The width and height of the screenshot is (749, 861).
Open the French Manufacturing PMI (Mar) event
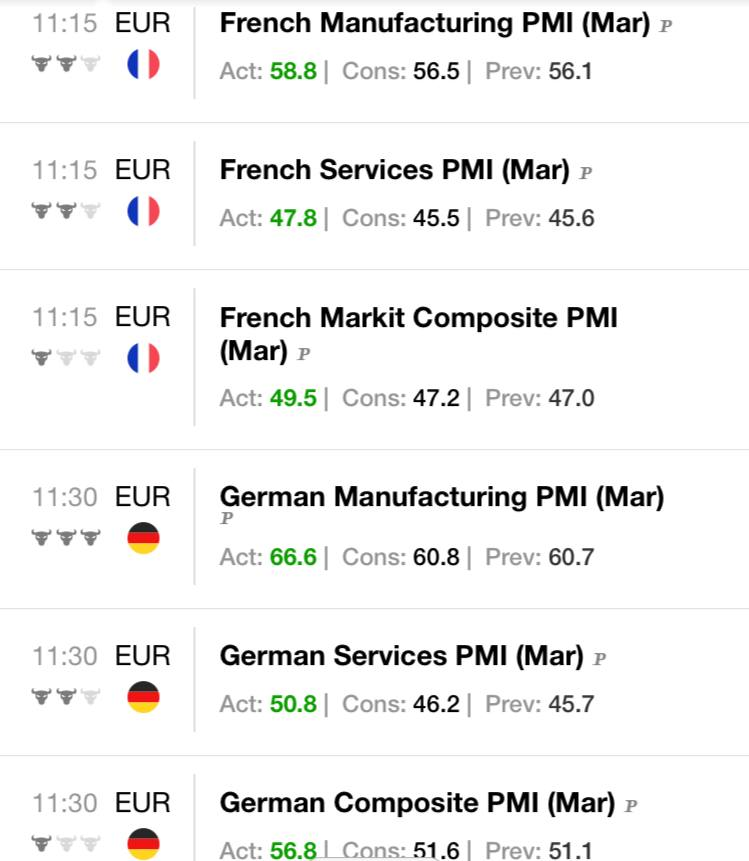coord(434,24)
